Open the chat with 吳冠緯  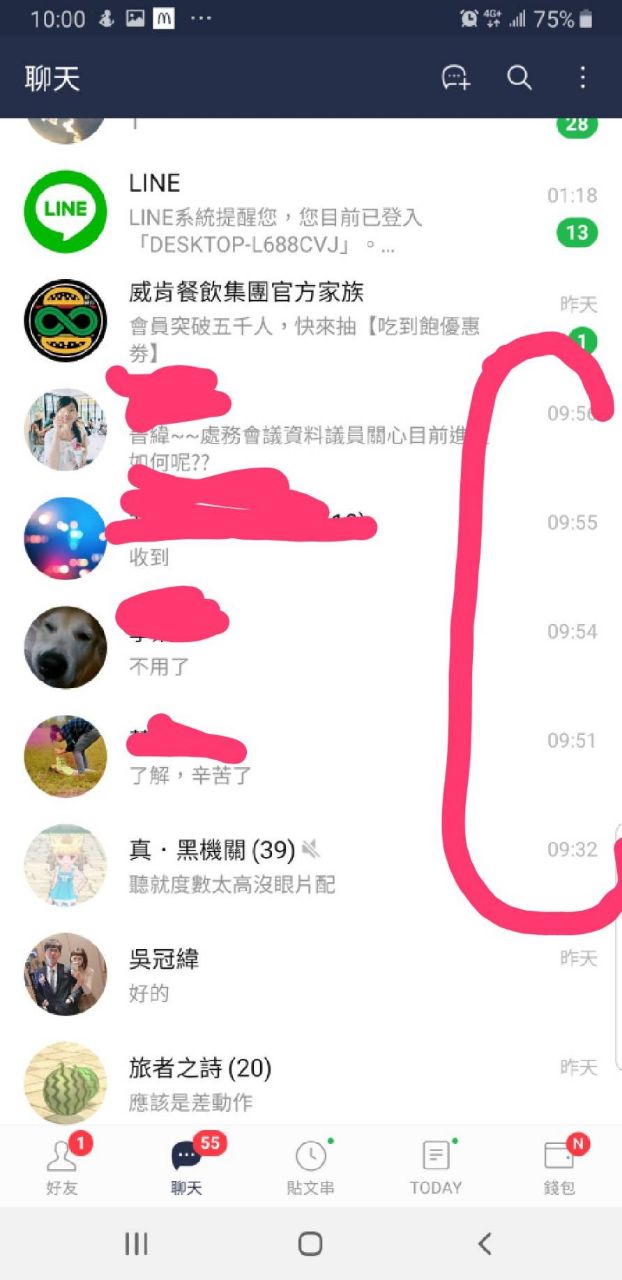pos(300,974)
